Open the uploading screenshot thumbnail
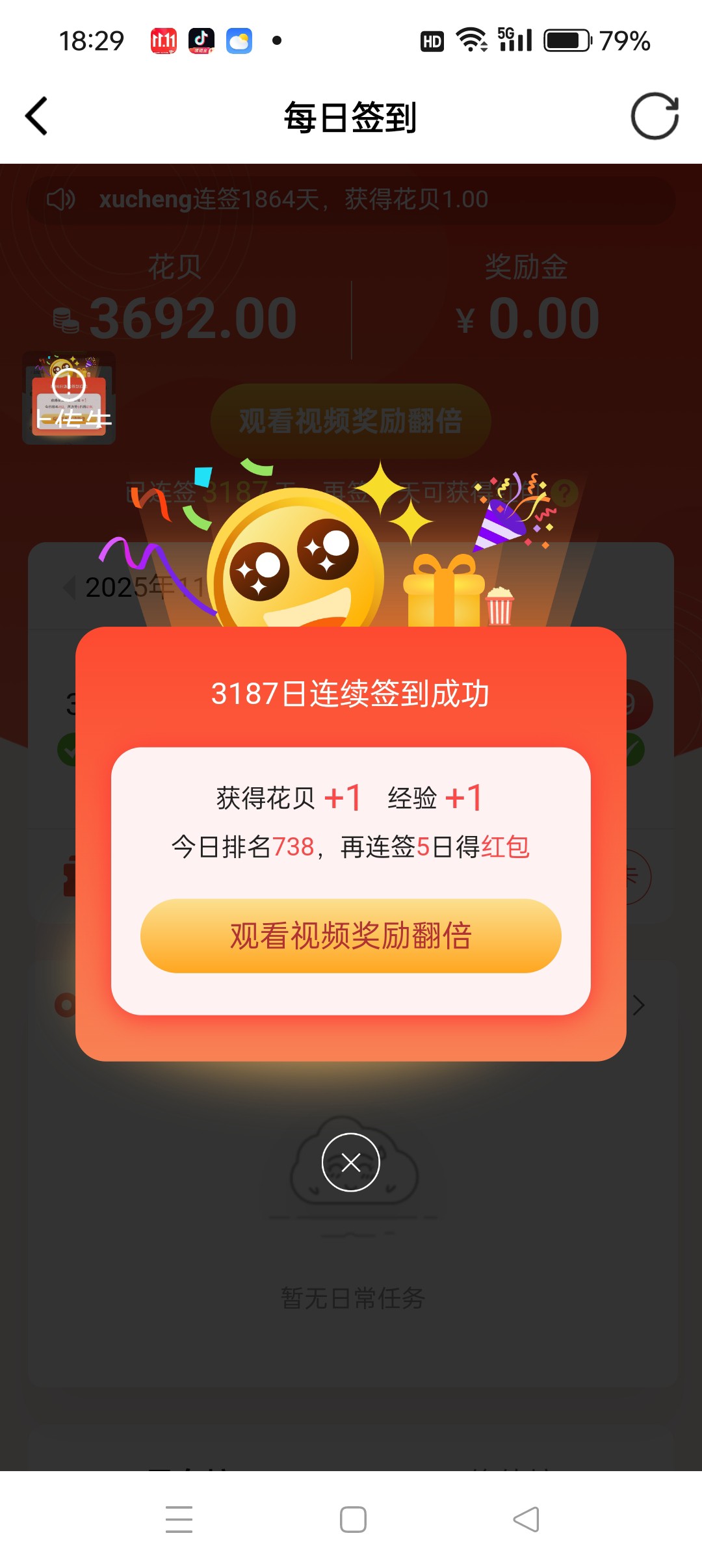Screen dimensions: 702x1568 click(69, 398)
